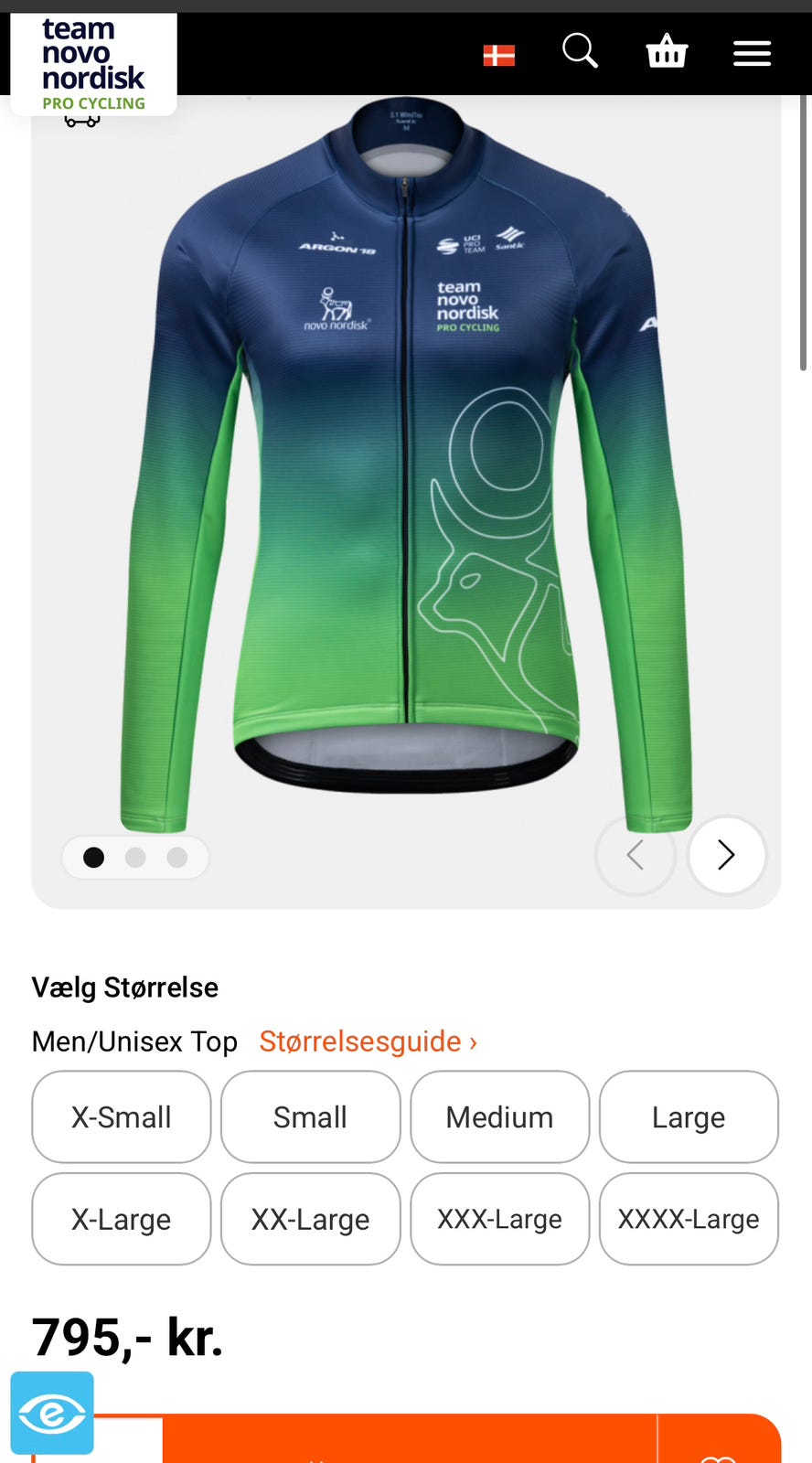Select size XXXX-Large
Screen dimensions: 812x1463
[x=689, y=1219]
